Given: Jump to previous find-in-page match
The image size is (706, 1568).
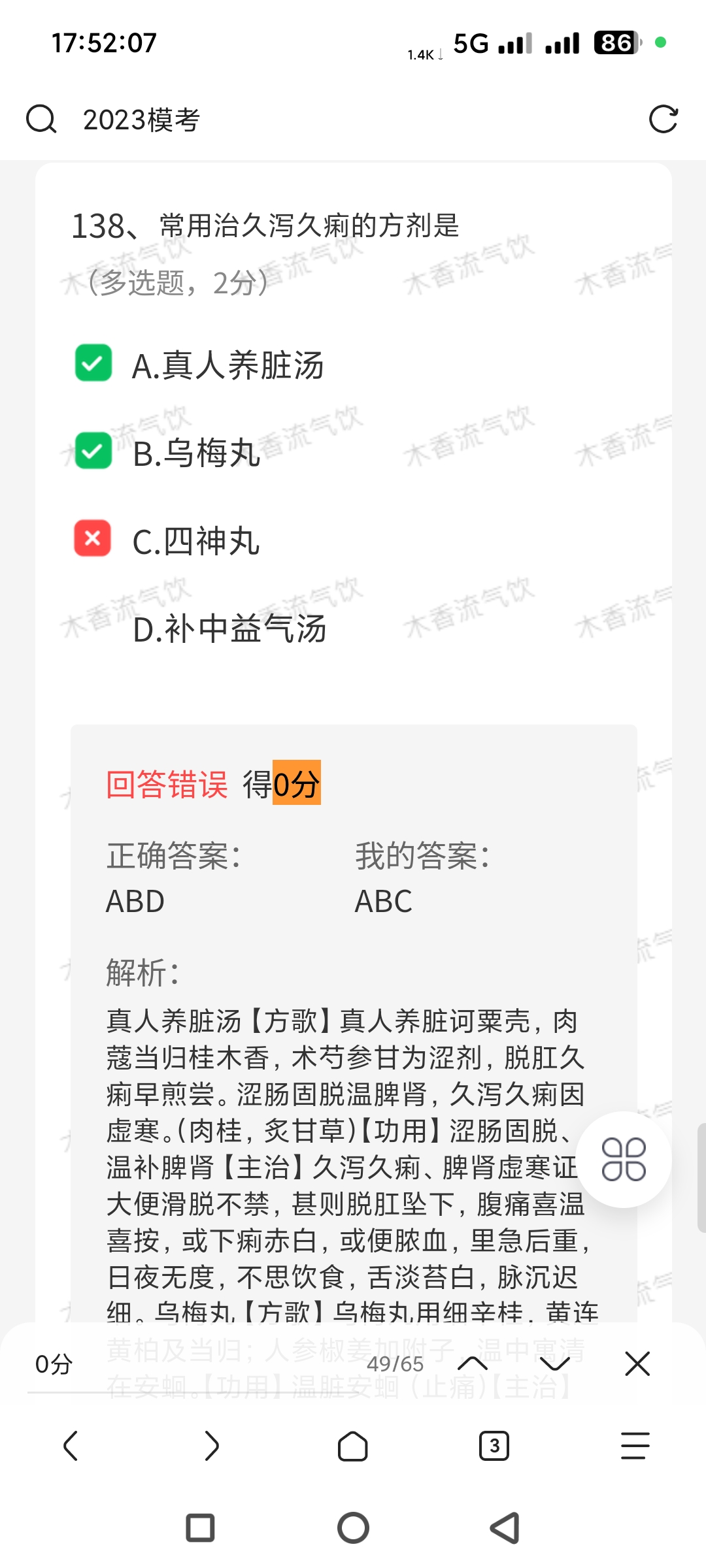Looking at the screenshot, I should (x=473, y=1364).
